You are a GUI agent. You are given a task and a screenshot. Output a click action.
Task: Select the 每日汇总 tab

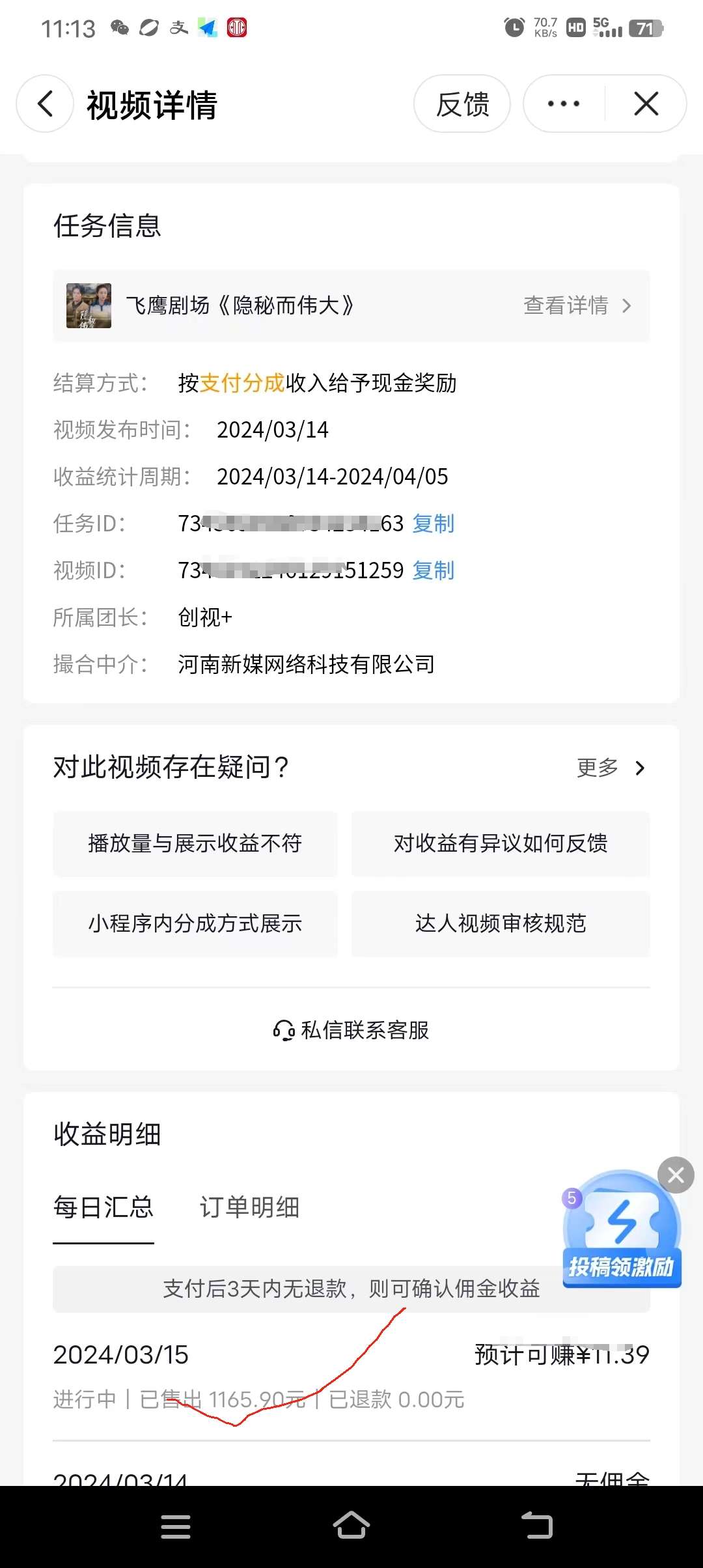(103, 1207)
